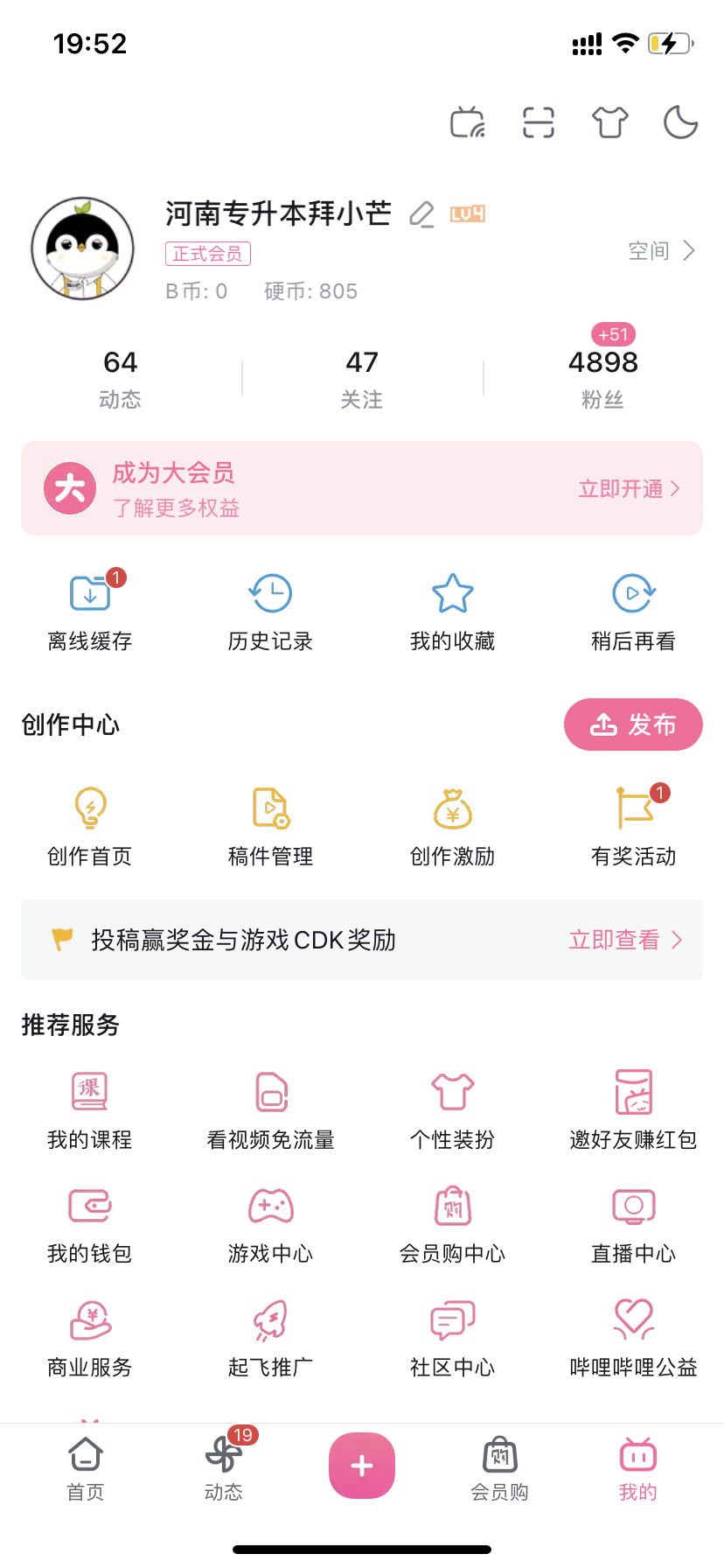Toggle dark mode with the moon icon

(x=679, y=123)
